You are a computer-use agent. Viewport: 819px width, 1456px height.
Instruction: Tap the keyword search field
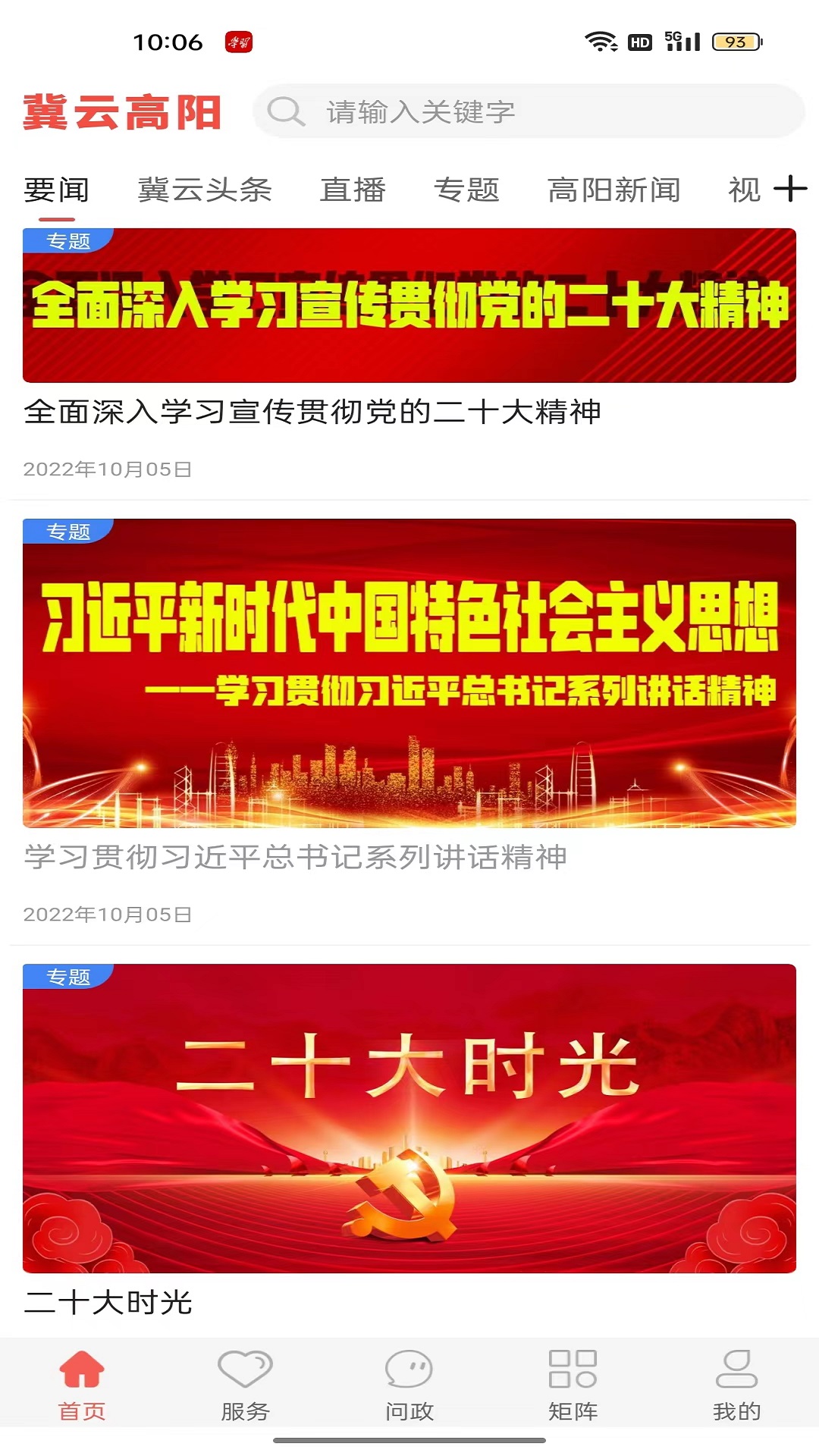point(528,112)
